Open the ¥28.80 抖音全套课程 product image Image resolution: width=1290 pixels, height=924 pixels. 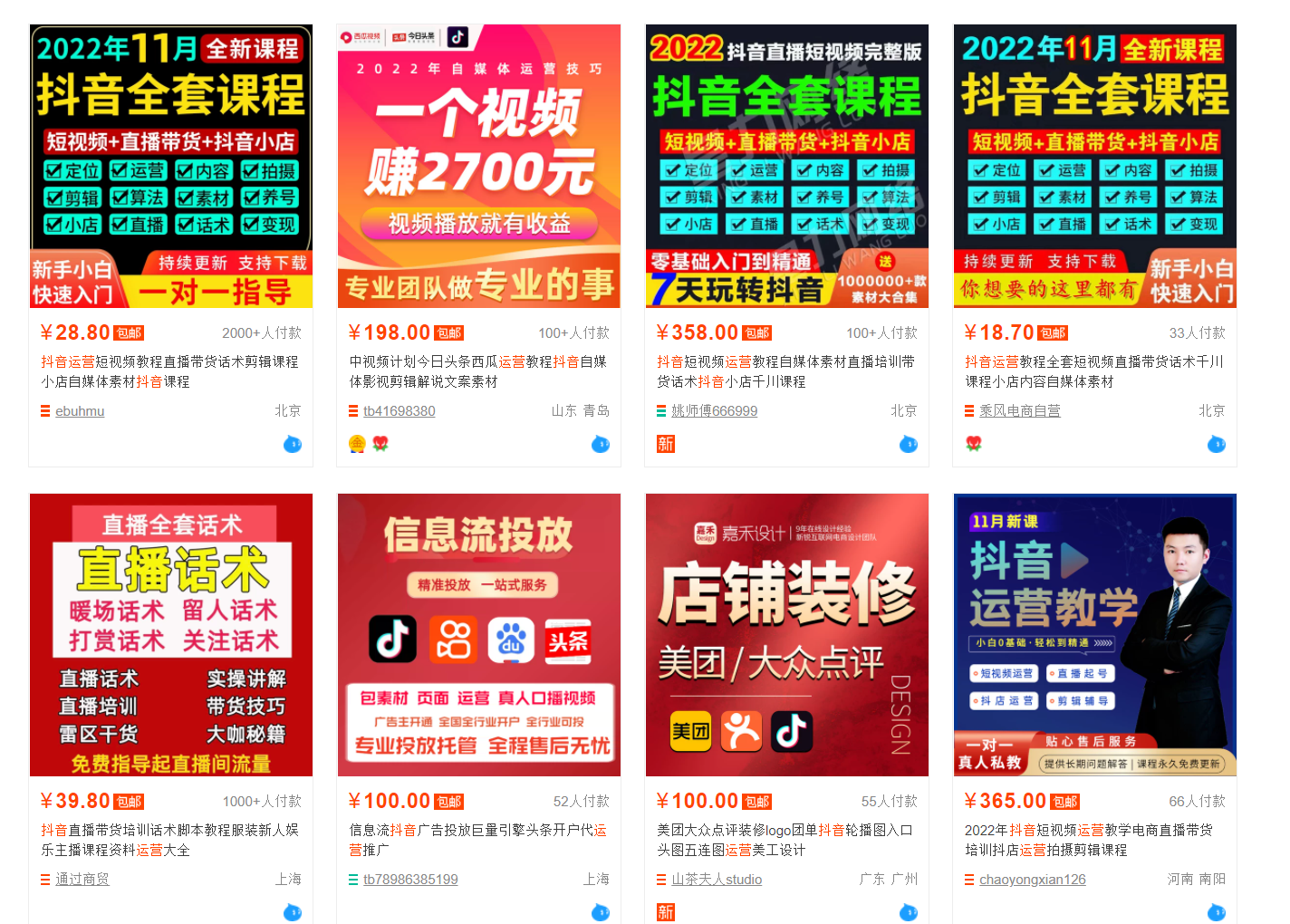click(170, 166)
